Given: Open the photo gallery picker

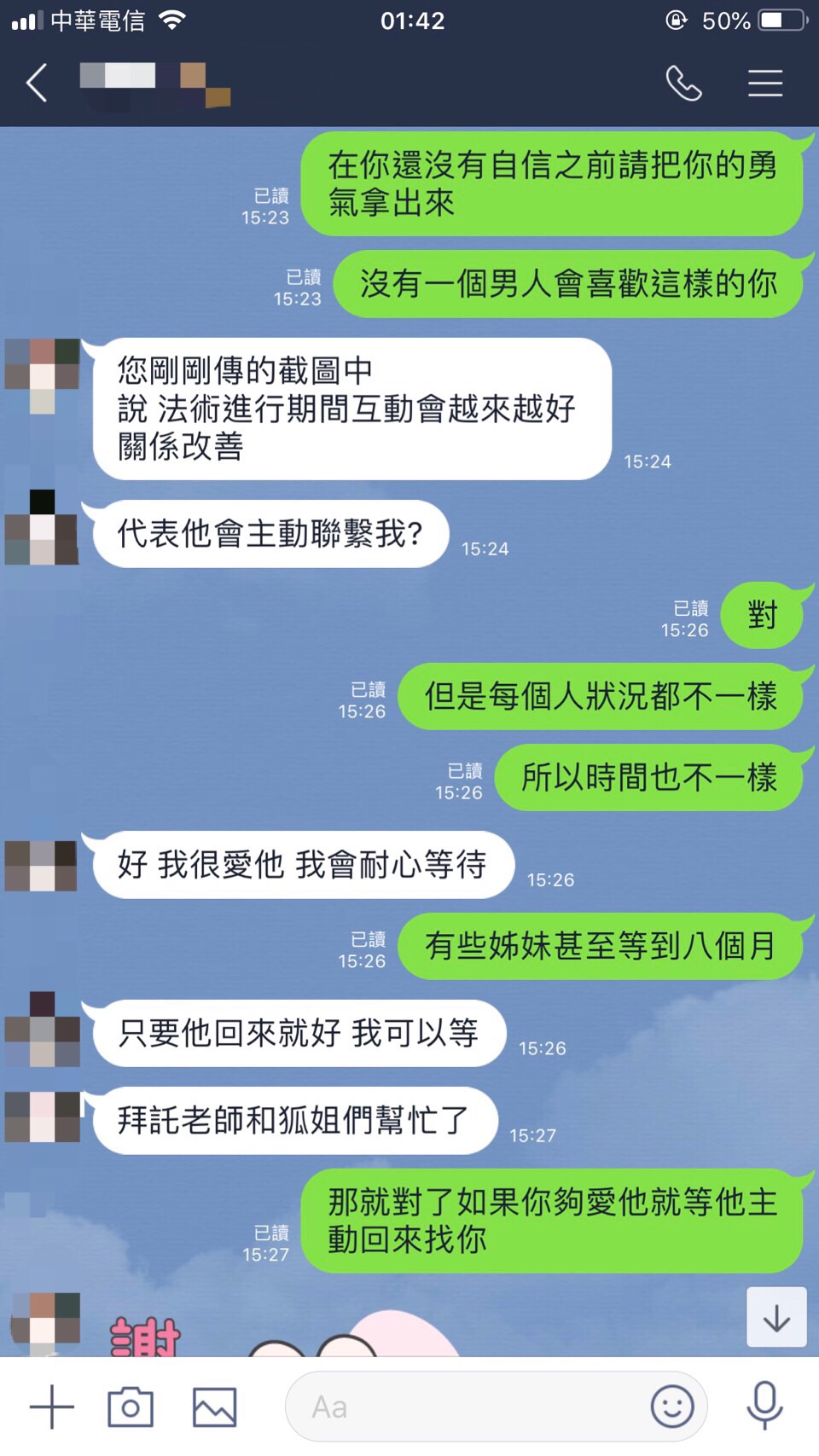Looking at the screenshot, I should click(214, 1407).
